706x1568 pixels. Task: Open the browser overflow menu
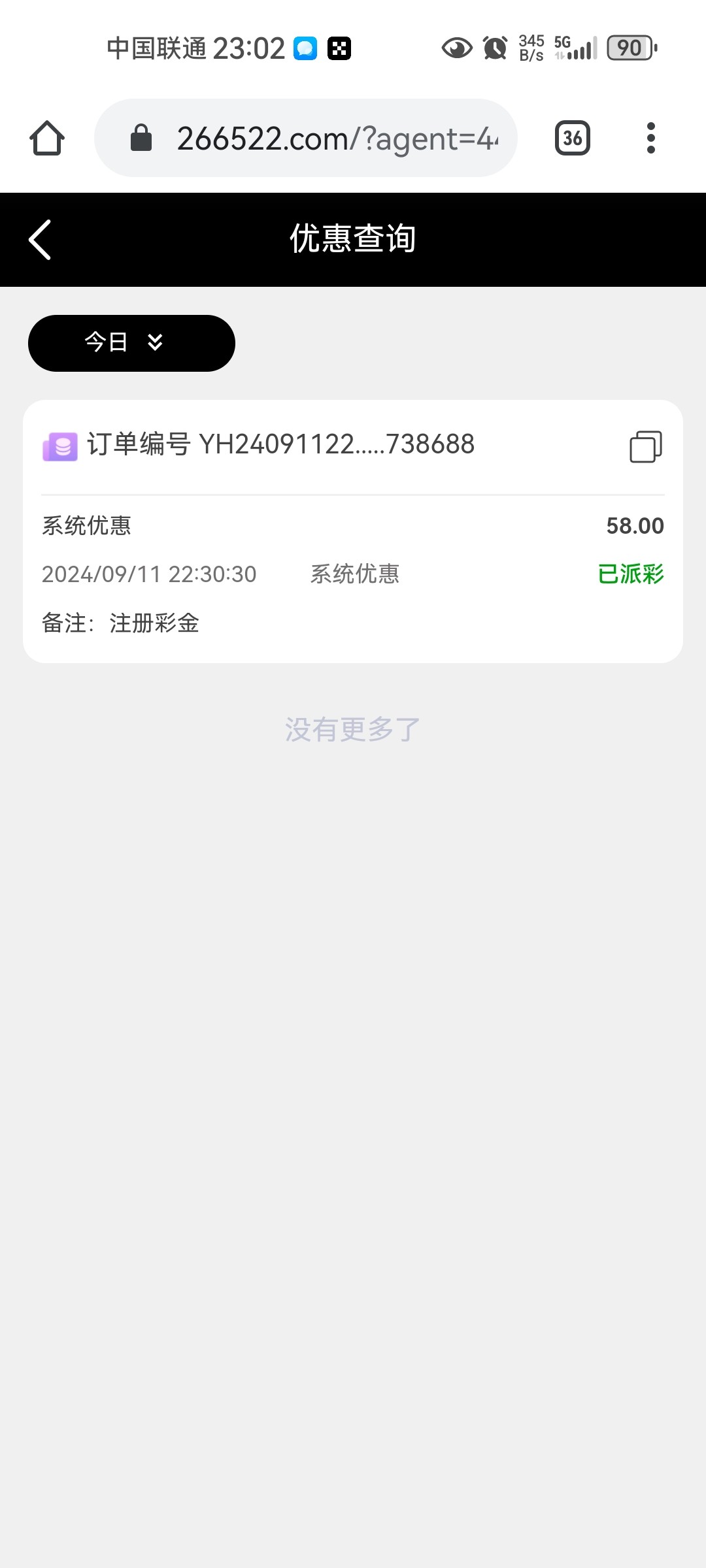tap(650, 138)
